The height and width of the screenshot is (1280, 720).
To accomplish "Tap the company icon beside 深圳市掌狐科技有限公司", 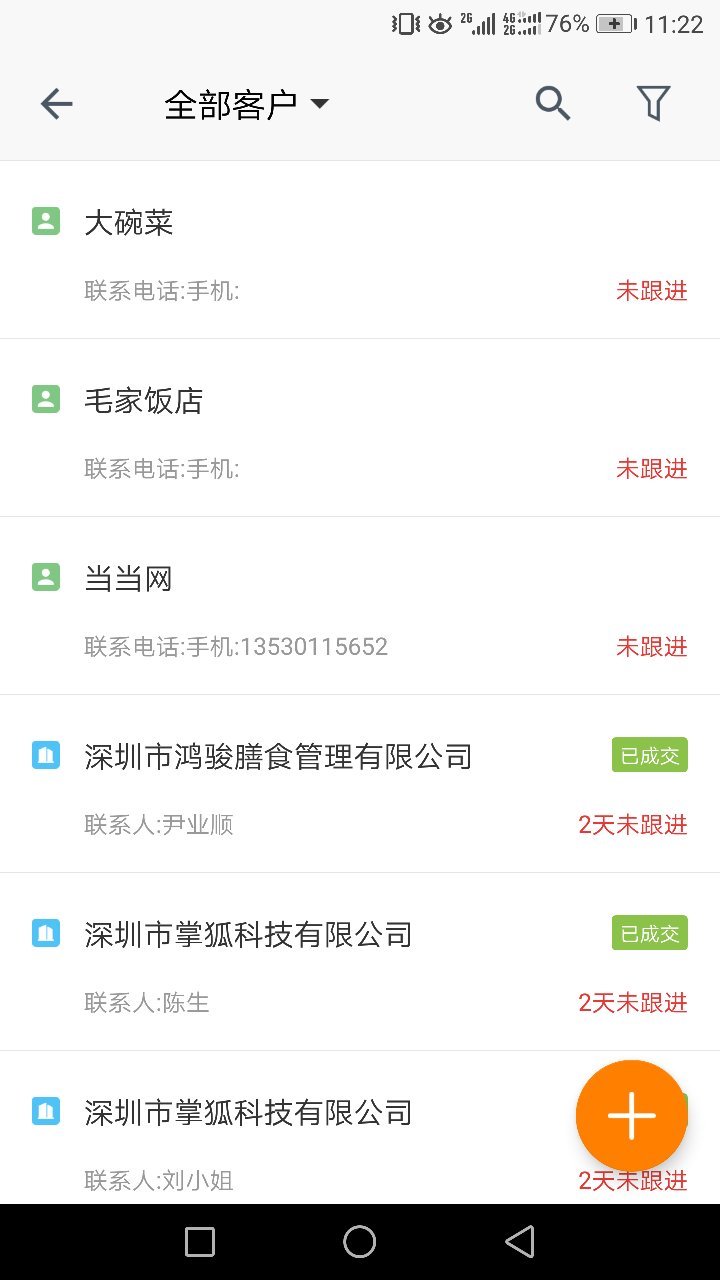I will coord(45,933).
